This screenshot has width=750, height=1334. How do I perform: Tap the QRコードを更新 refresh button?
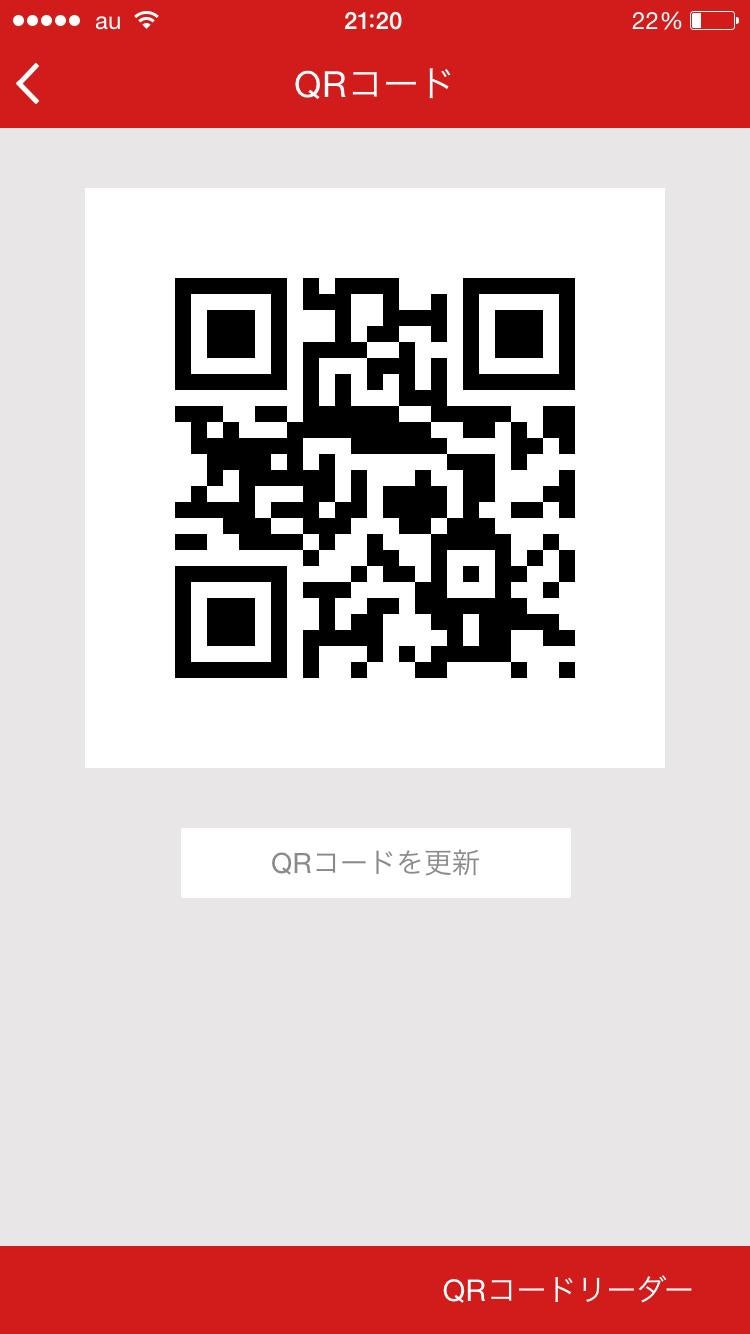pos(375,862)
